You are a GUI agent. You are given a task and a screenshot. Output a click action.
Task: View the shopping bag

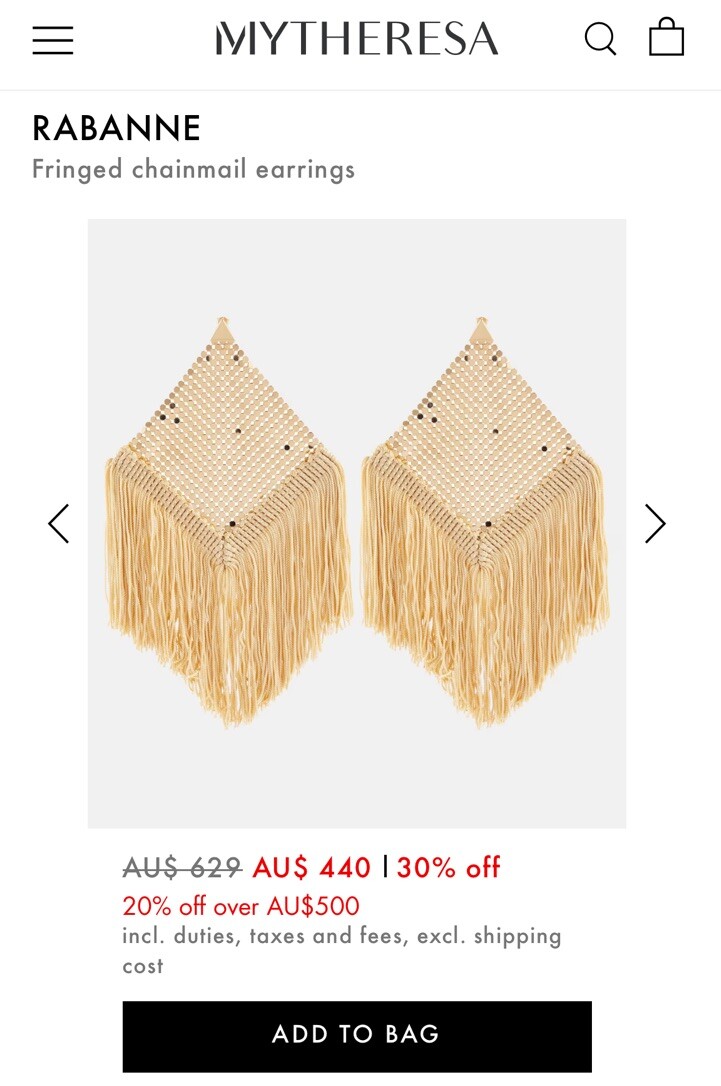point(666,39)
